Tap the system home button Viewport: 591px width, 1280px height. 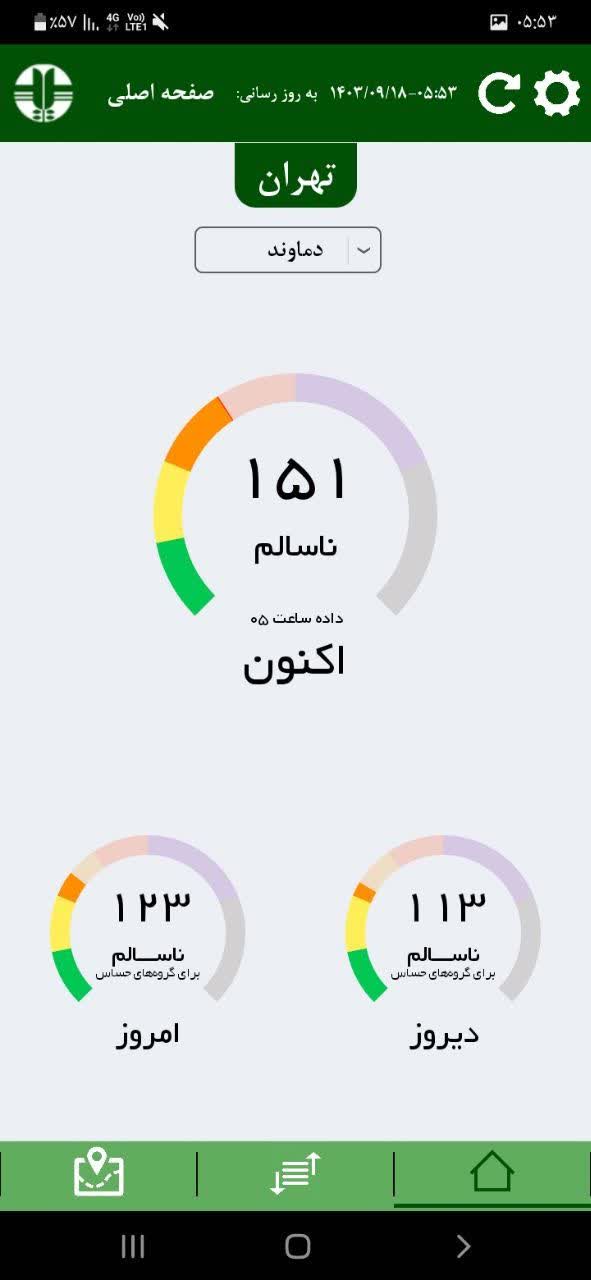(297, 1245)
